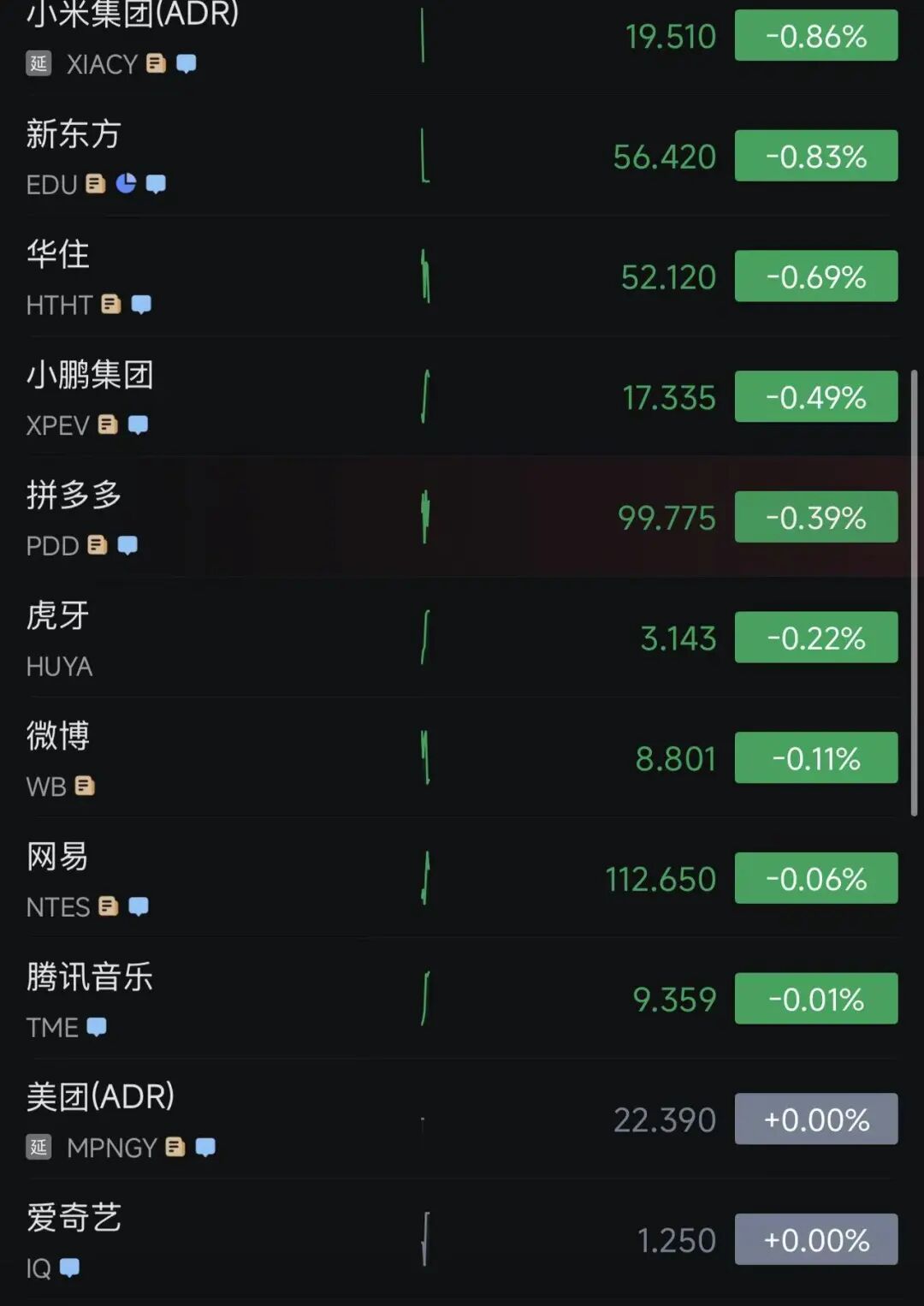
Task: Tap the document icon next to MPNGY
Action: point(175,1148)
